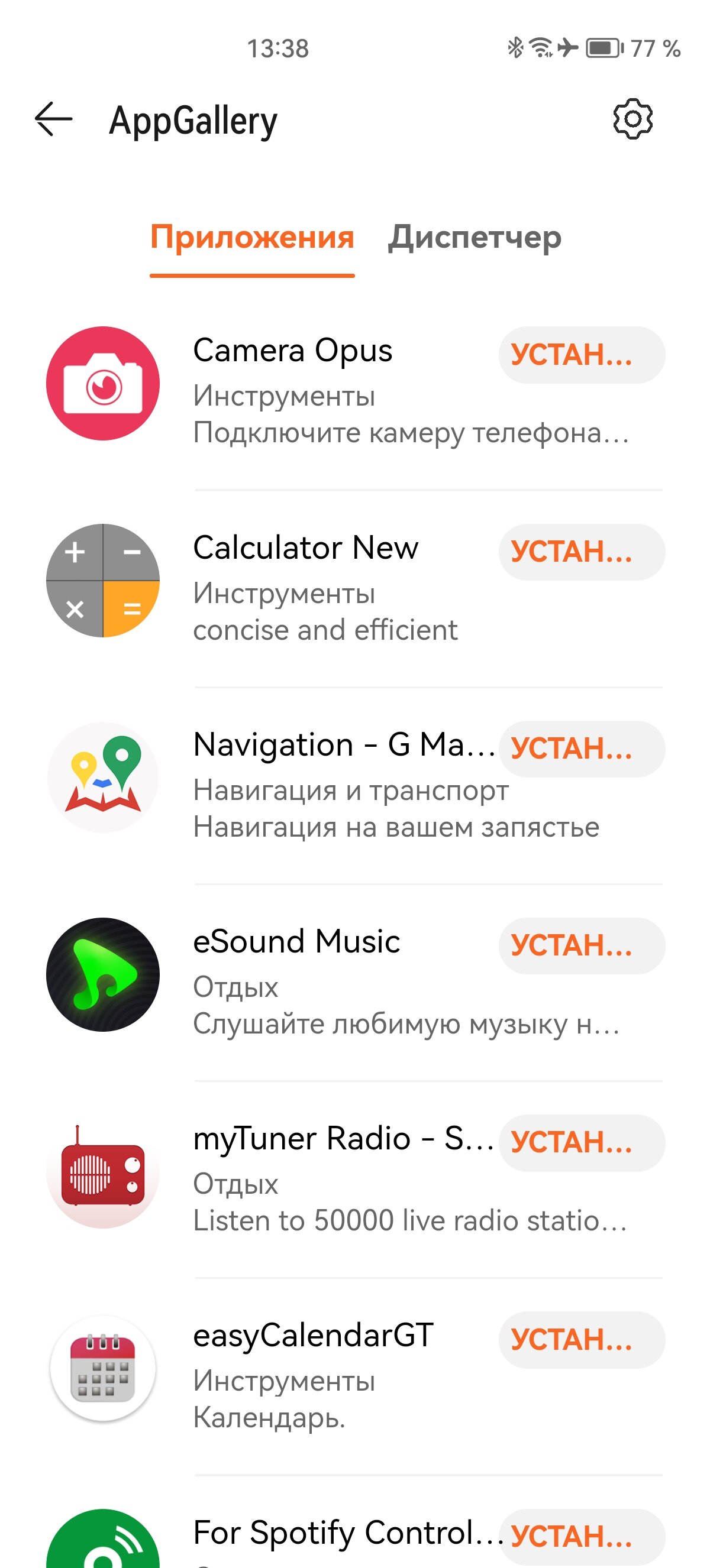Install easyCalendarGT
Viewport: 710px width, 1568px height.
coord(582,1340)
